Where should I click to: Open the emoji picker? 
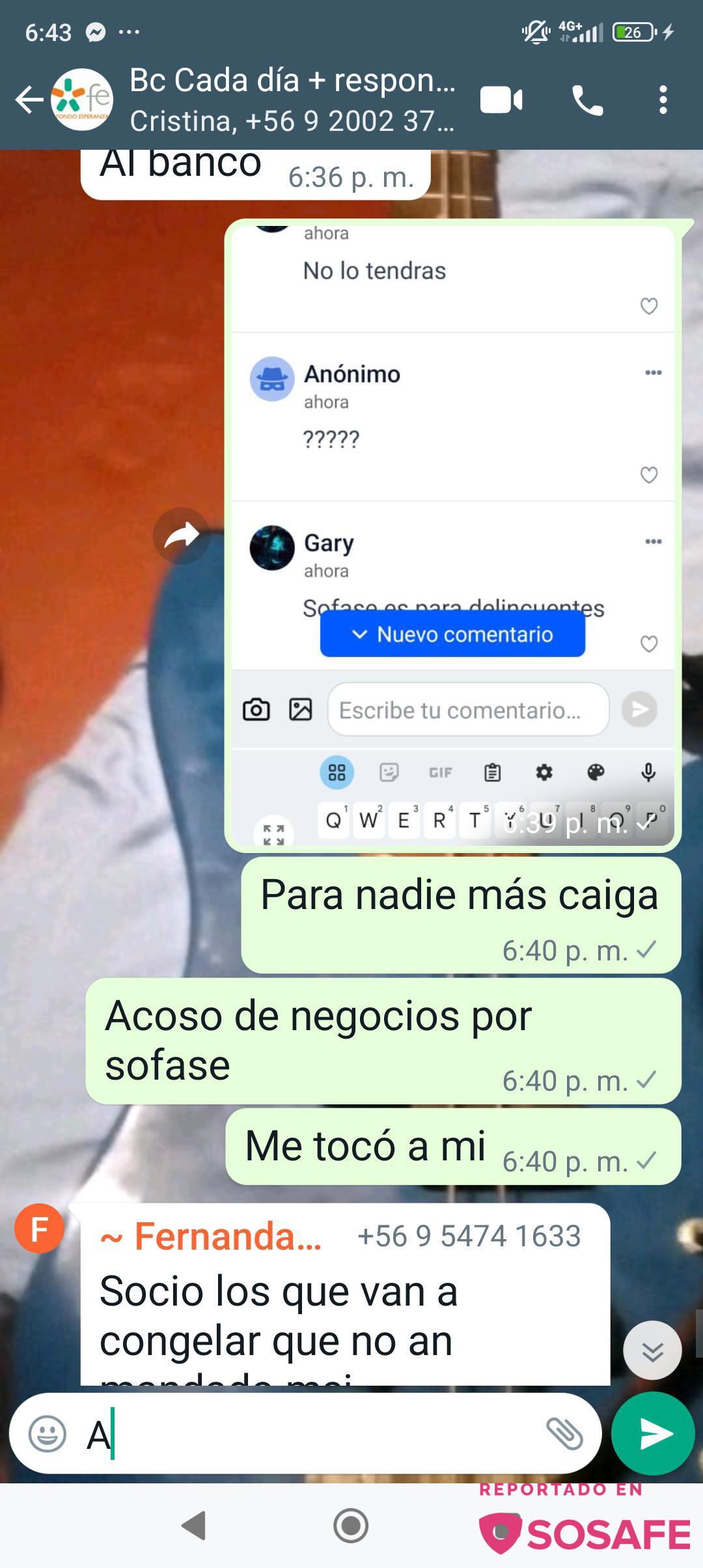click(x=48, y=1434)
